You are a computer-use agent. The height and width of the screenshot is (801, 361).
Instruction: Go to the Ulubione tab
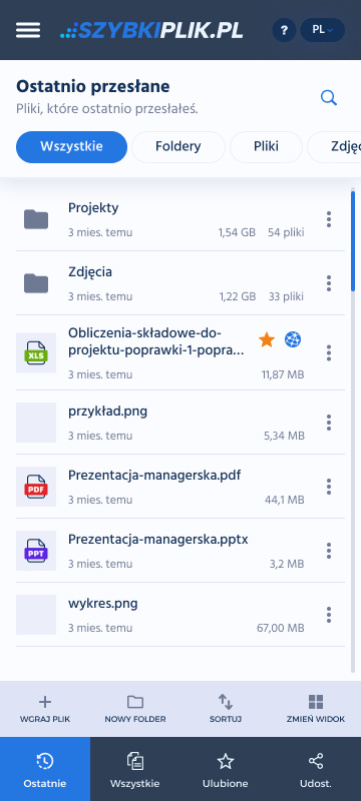(x=225, y=769)
